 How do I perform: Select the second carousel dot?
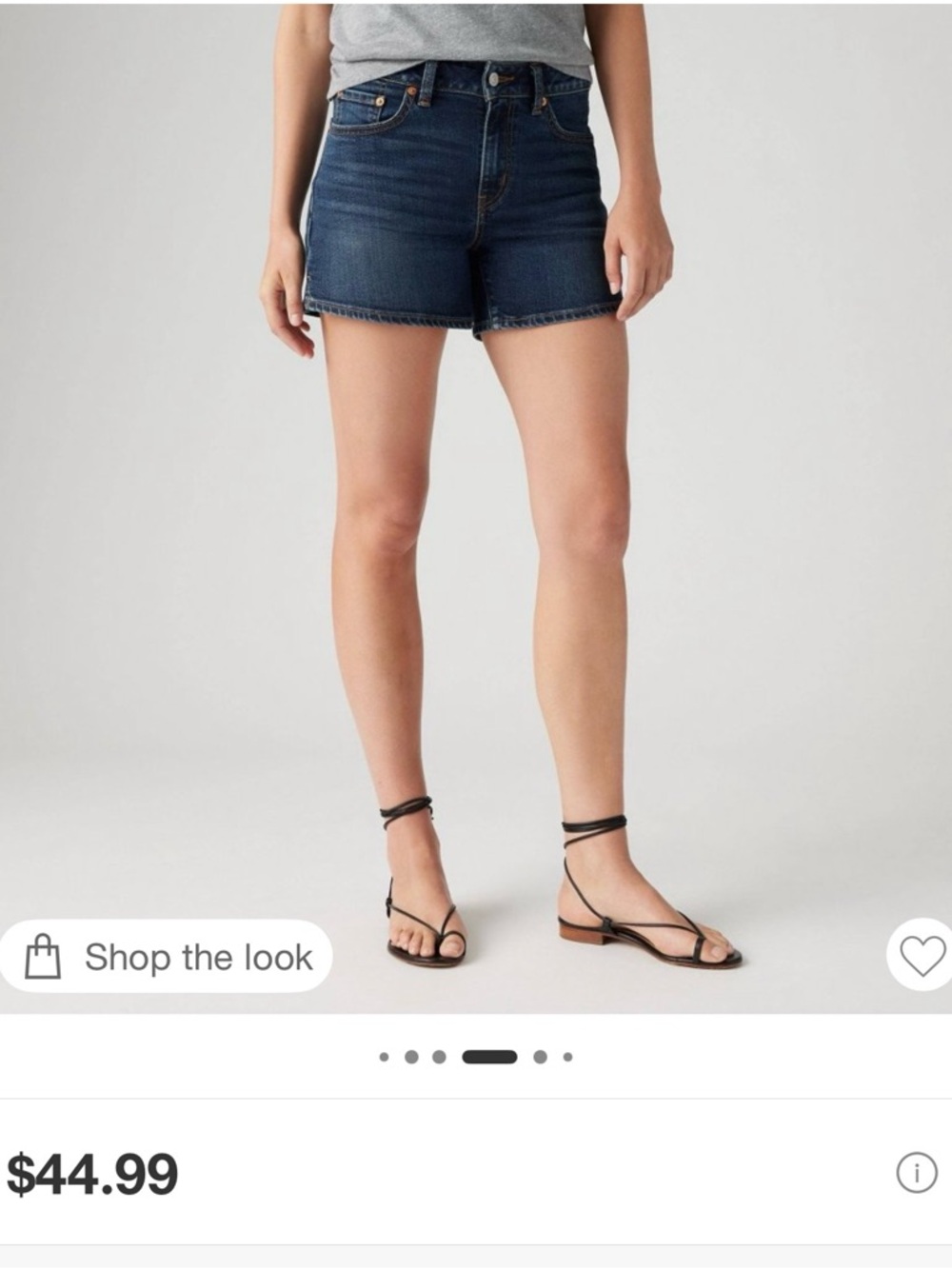coord(413,1056)
